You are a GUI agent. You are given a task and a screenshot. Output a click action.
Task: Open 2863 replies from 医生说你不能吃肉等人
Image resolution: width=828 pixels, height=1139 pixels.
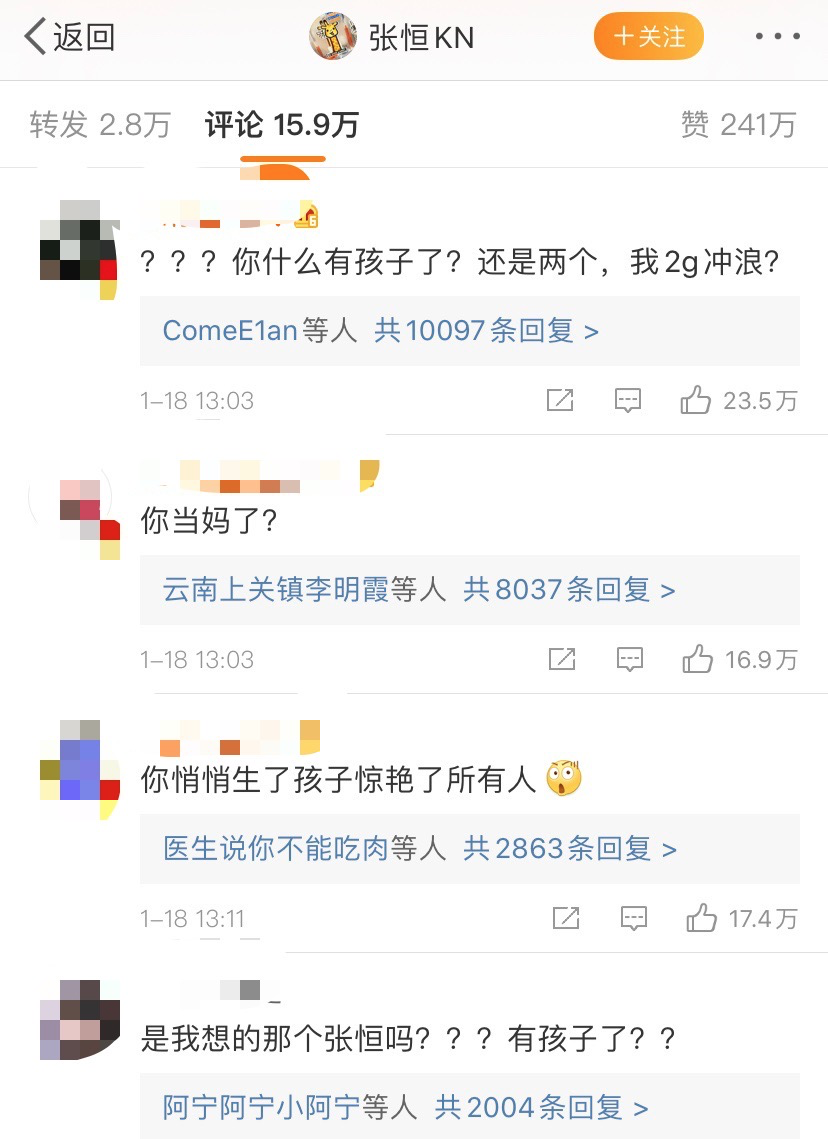point(420,849)
